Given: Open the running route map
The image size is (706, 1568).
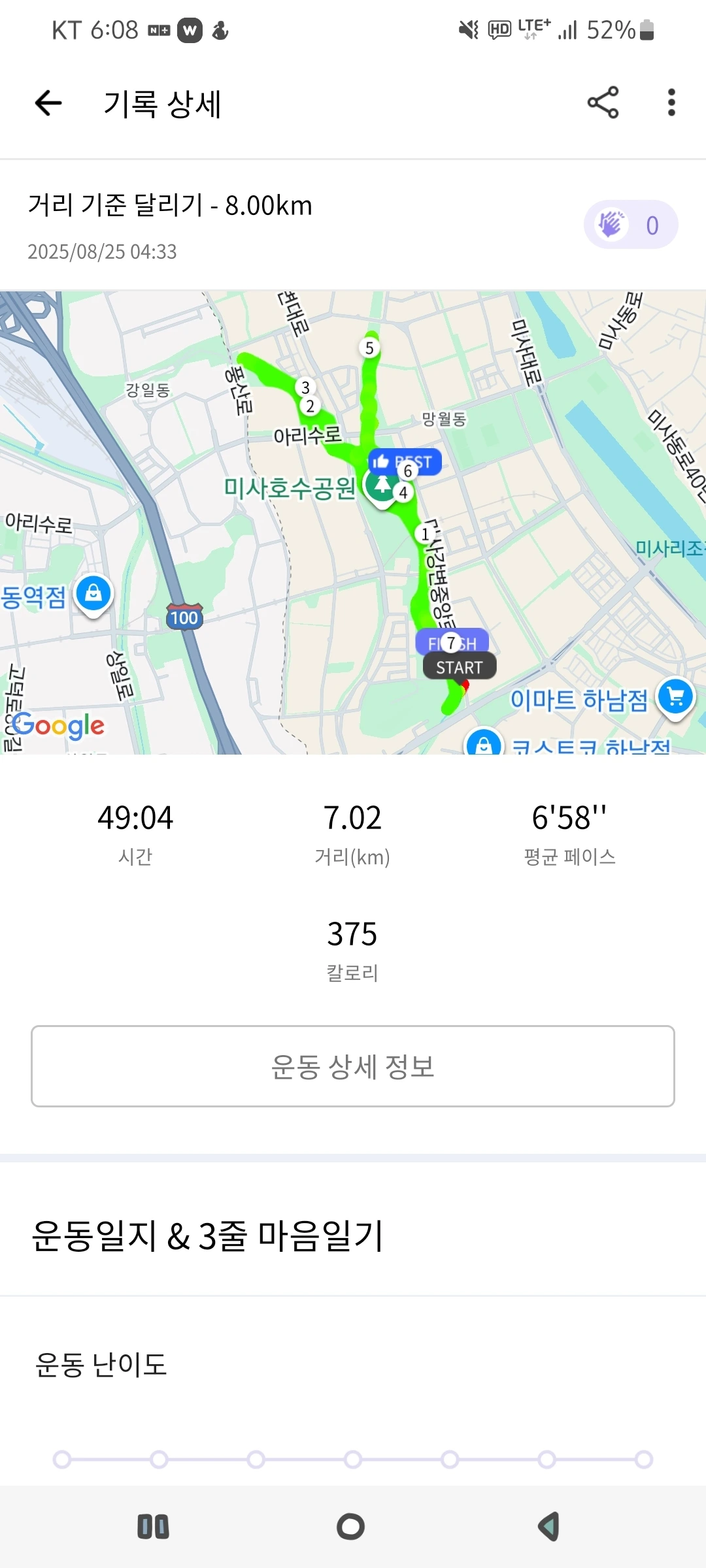Looking at the screenshot, I should click(353, 523).
